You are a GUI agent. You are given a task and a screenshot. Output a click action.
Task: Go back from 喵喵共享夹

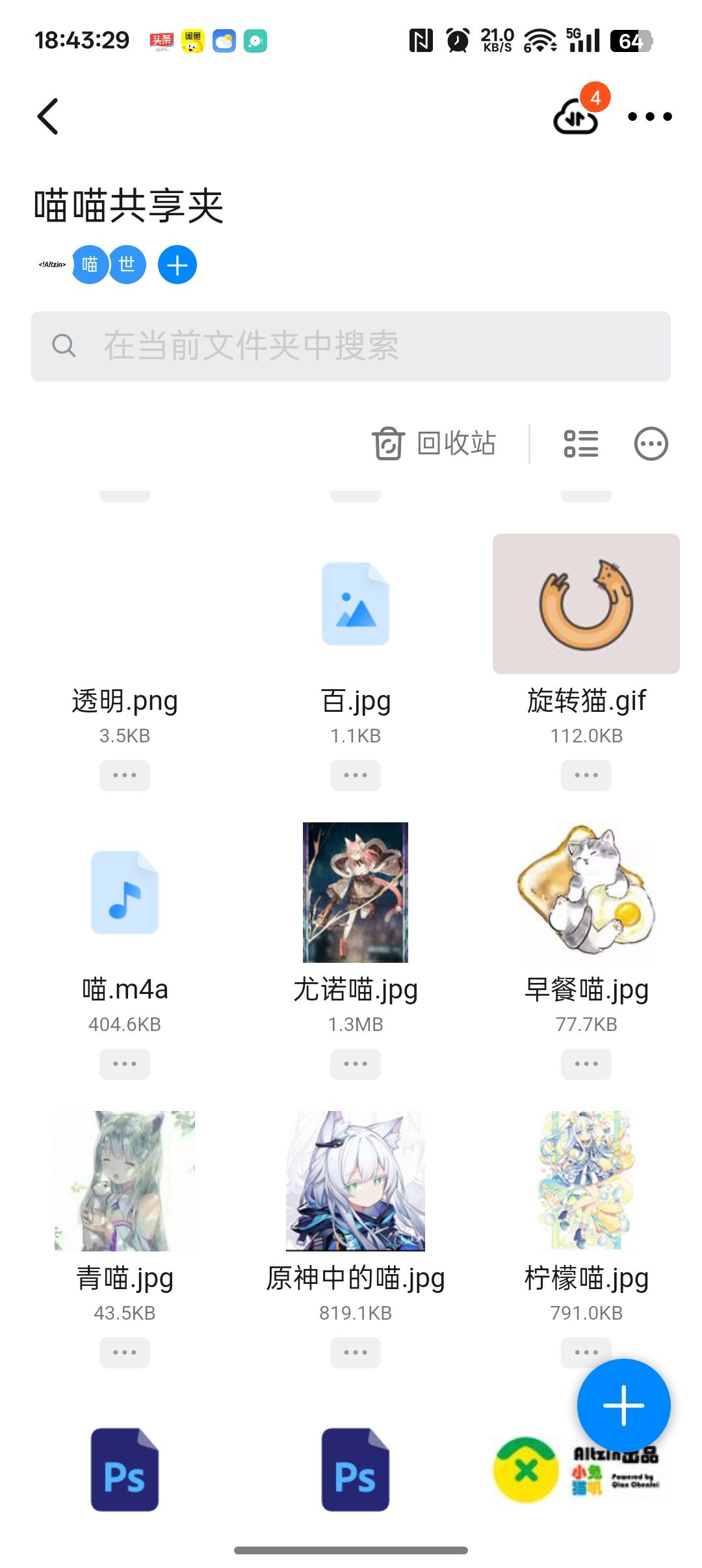point(48,116)
